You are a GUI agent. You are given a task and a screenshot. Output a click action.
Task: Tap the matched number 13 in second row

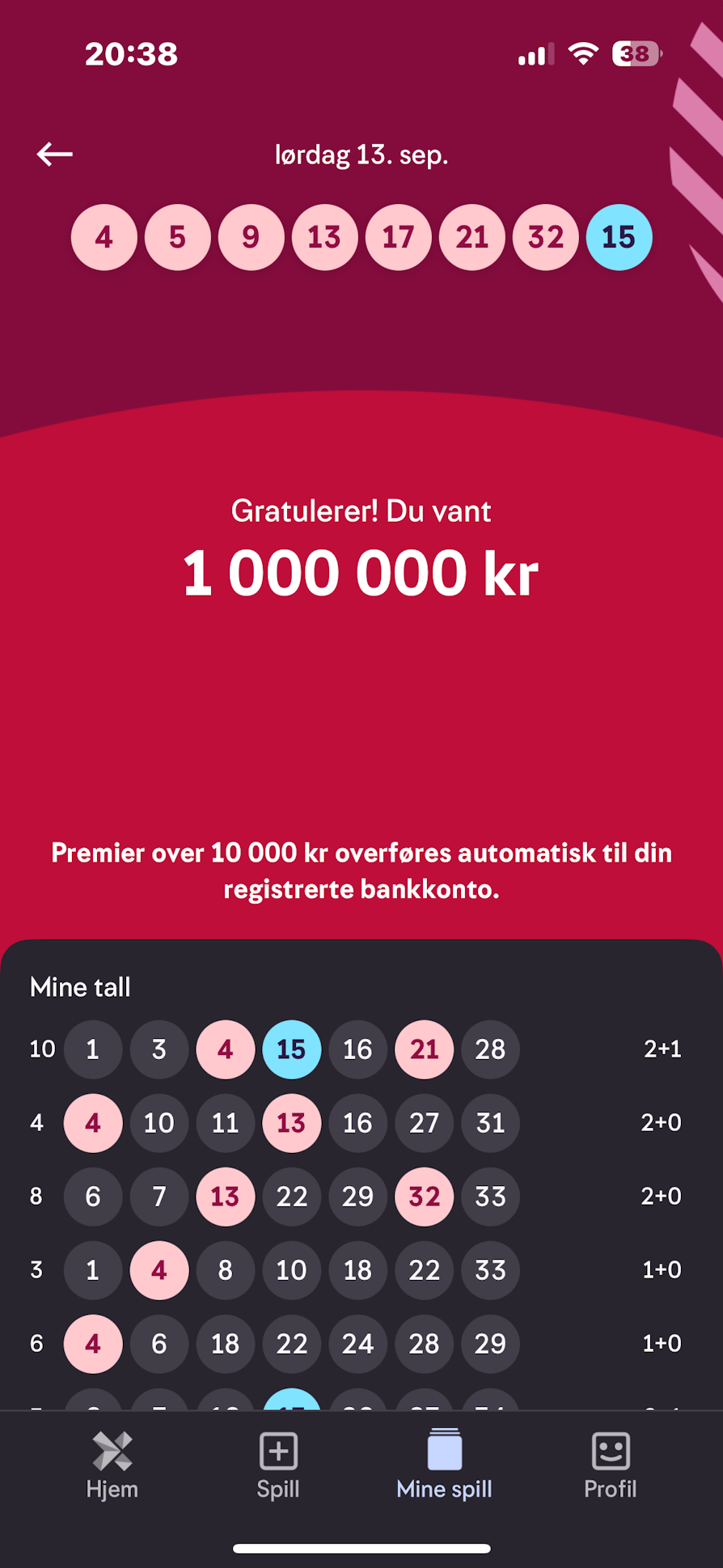tap(292, 1122)
